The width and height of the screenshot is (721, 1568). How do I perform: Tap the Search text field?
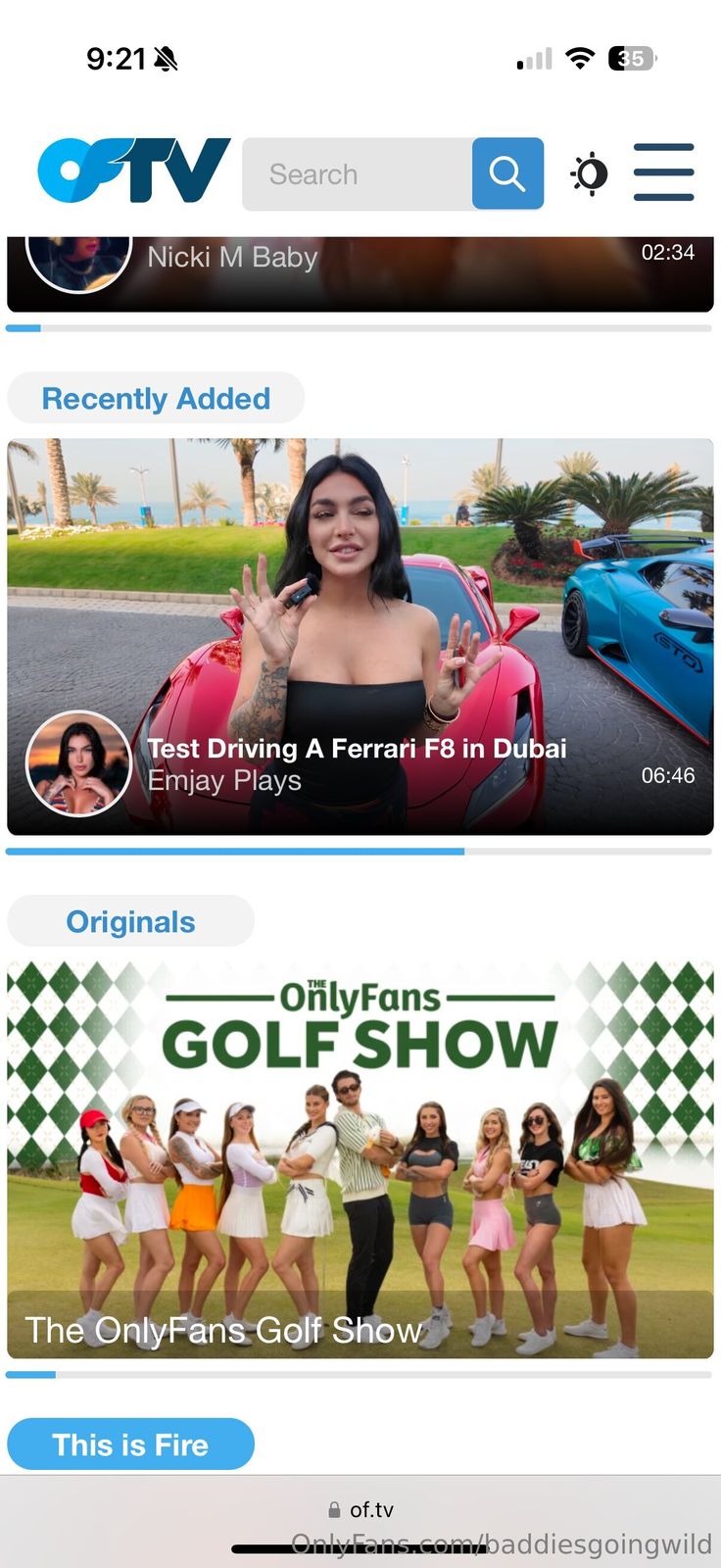coord(357,174)
